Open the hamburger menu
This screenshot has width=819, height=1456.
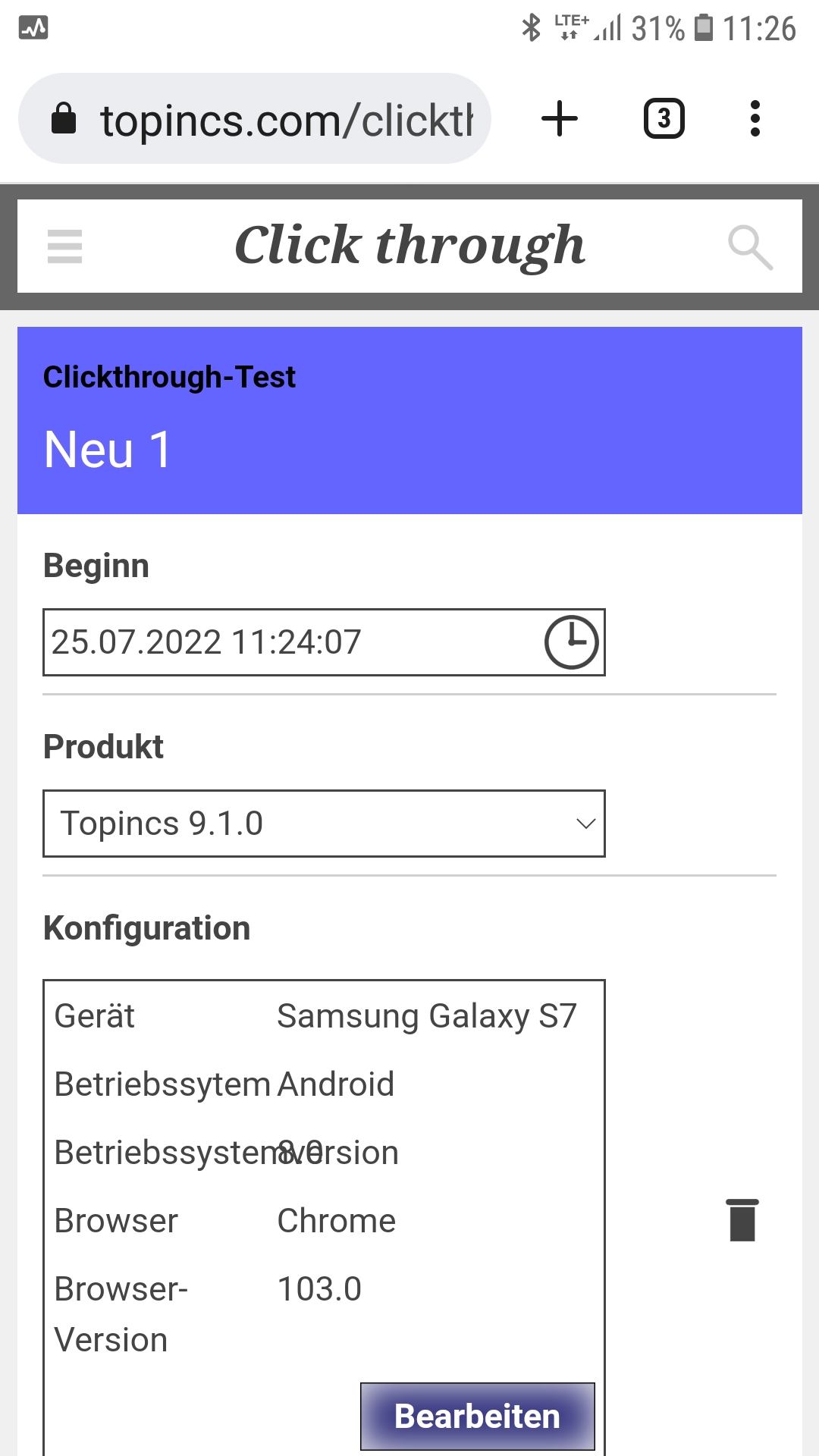click(x=64, y=246)
